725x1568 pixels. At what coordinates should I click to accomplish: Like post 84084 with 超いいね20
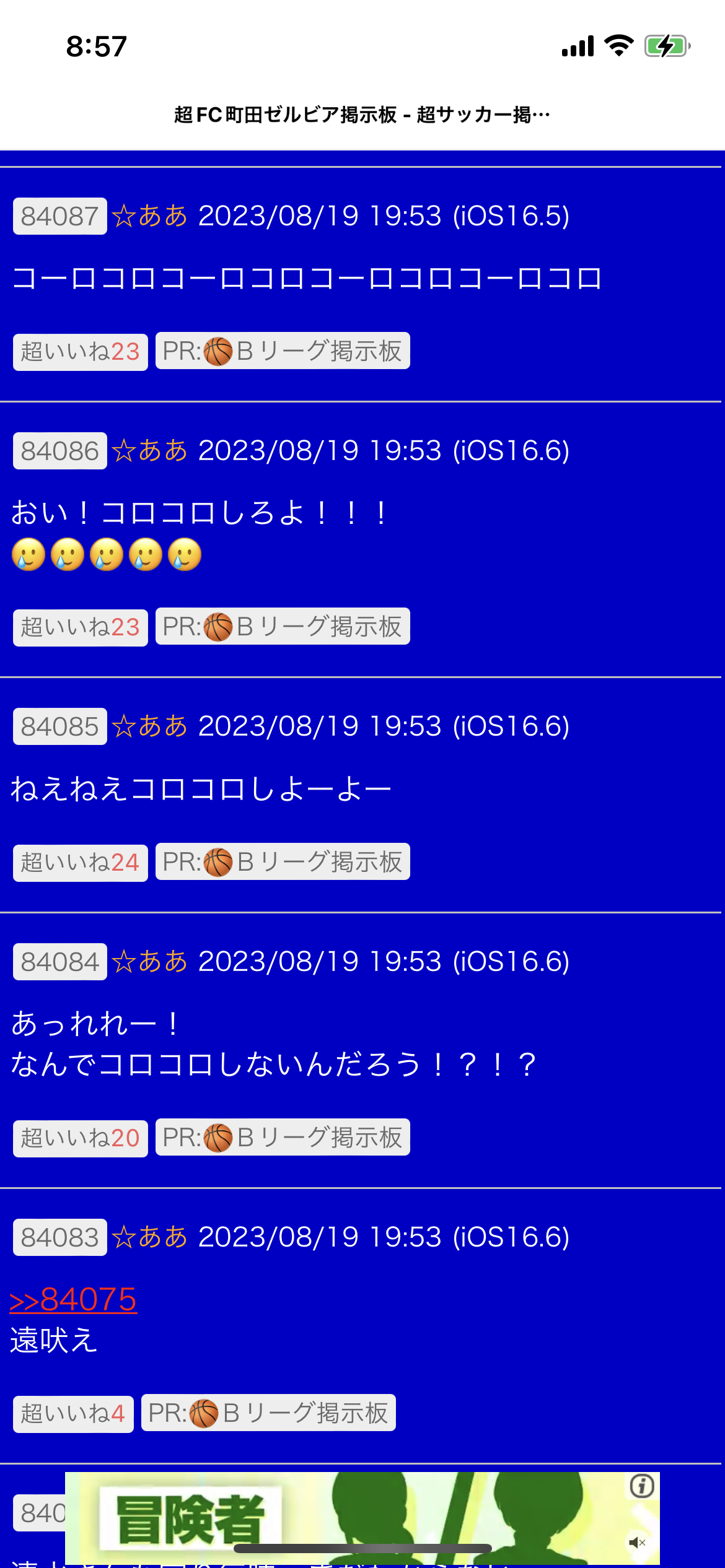[80, 1138]
